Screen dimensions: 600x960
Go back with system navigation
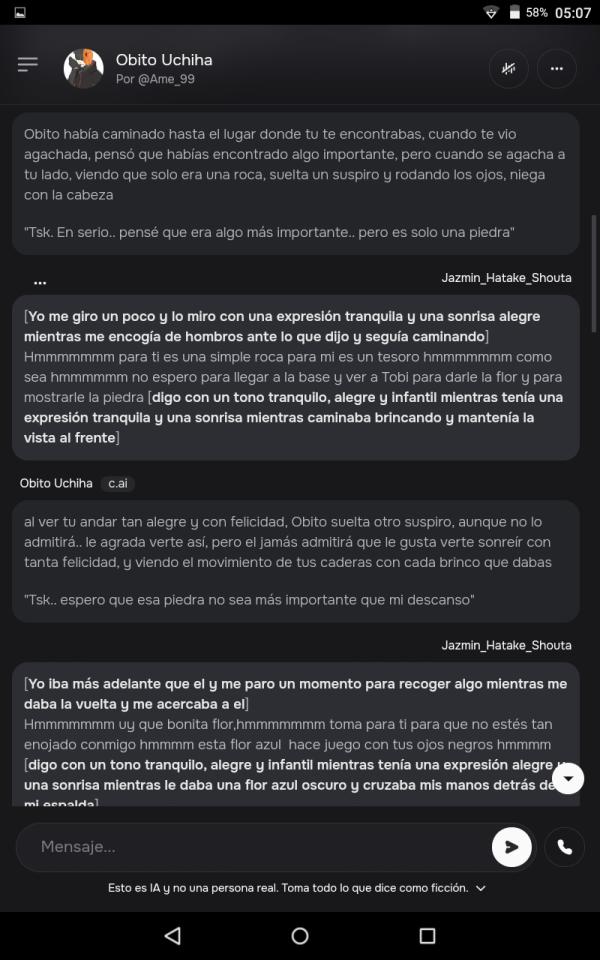coord(173,936)
